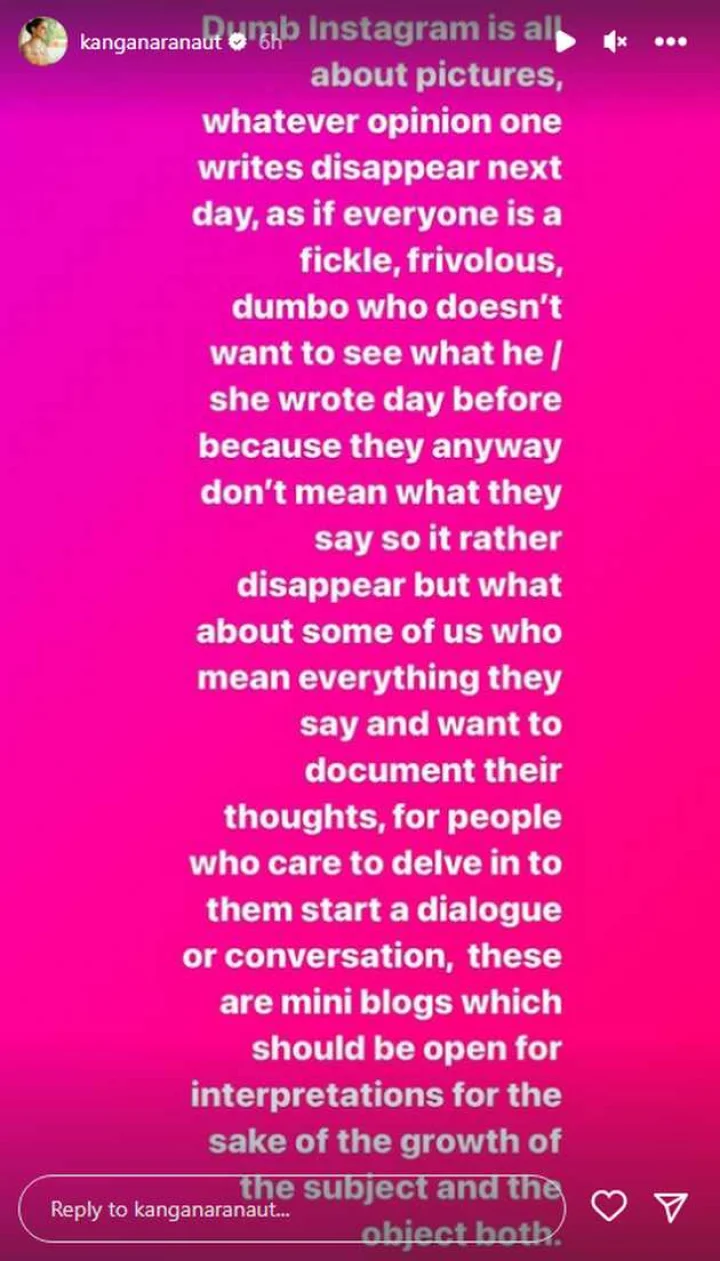Viewport: 720px width, 1261px height.
Task: Play the paused story
Action: [x=566, y=41]
